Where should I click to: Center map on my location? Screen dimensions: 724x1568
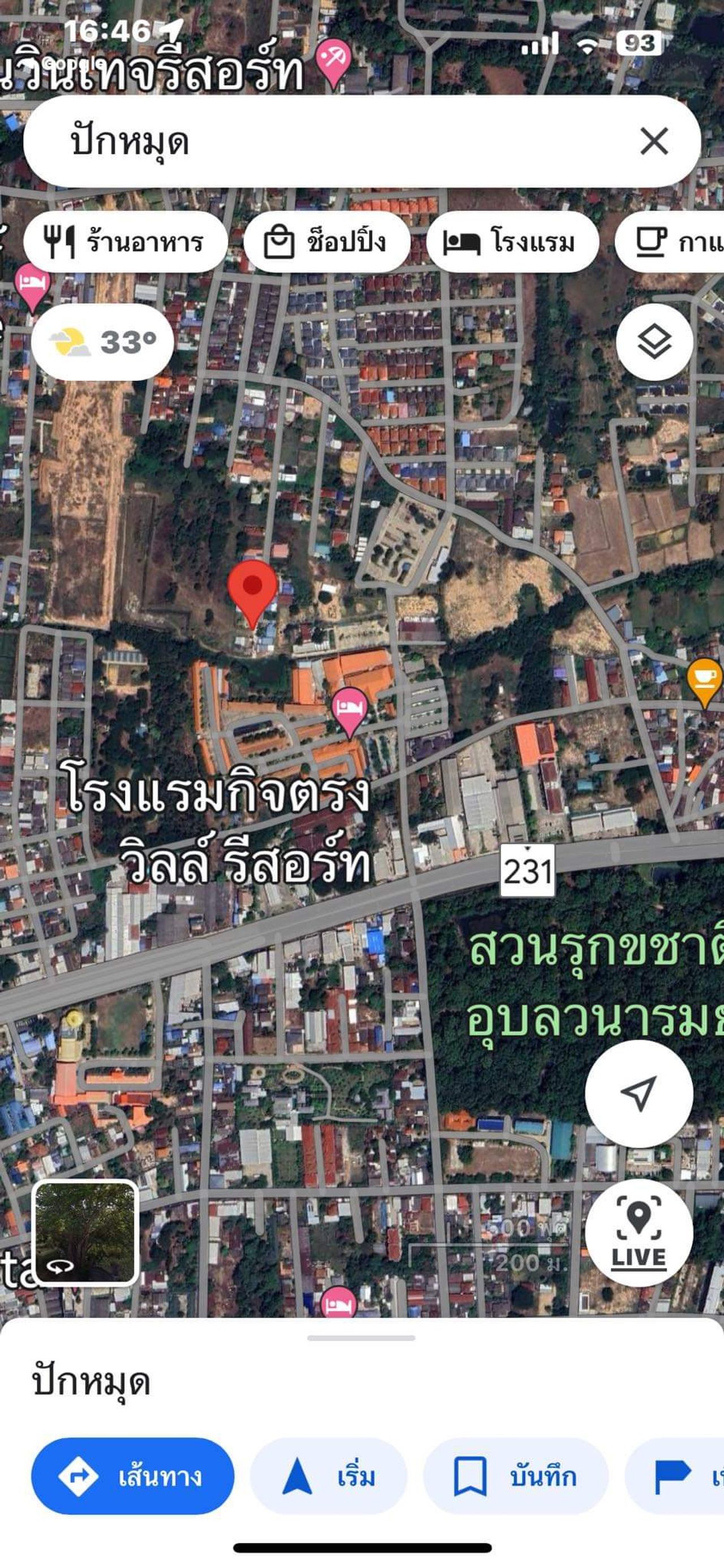tap(638, 1094)
